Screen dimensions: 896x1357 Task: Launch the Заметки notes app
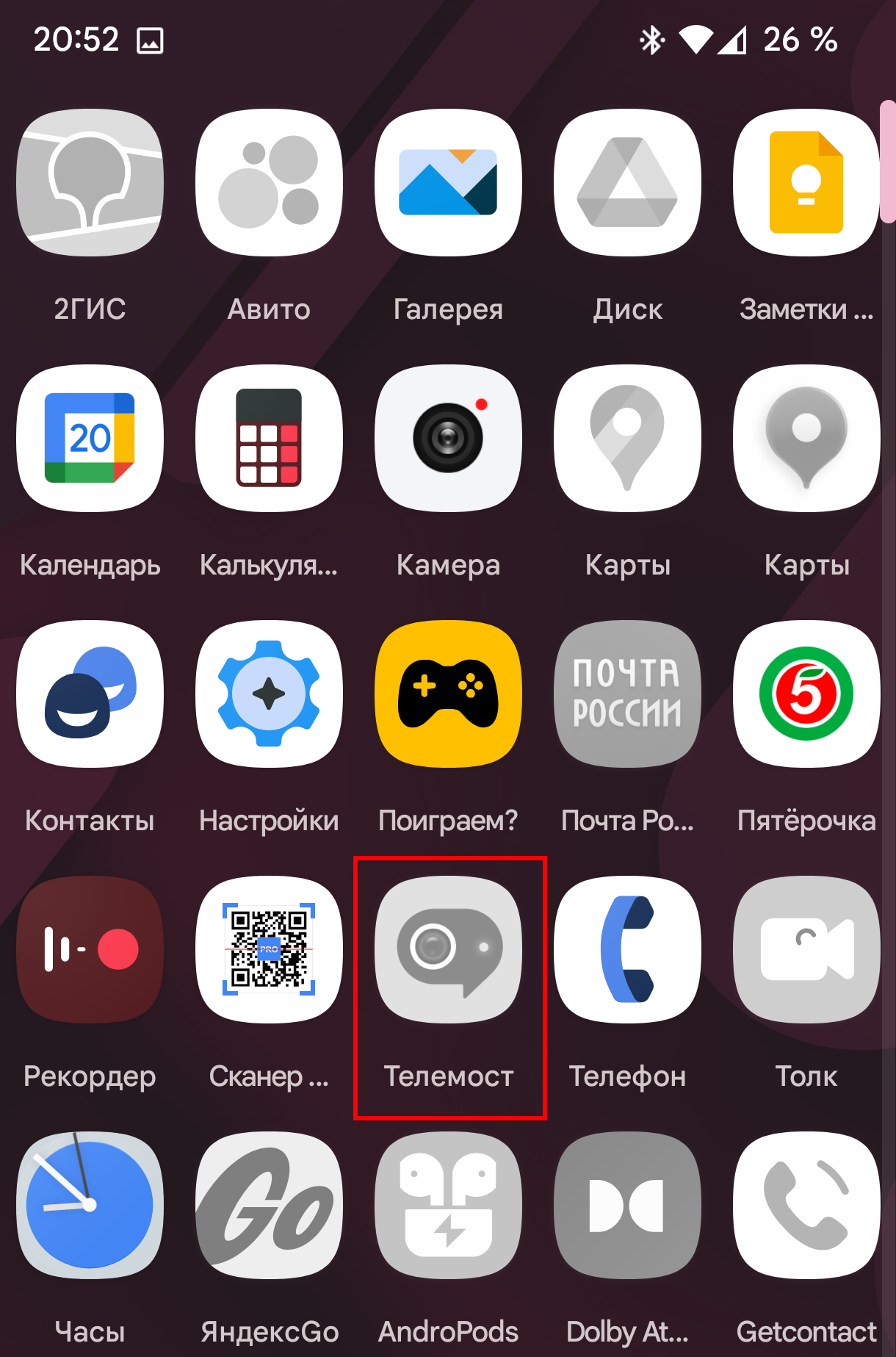point(806,183)
